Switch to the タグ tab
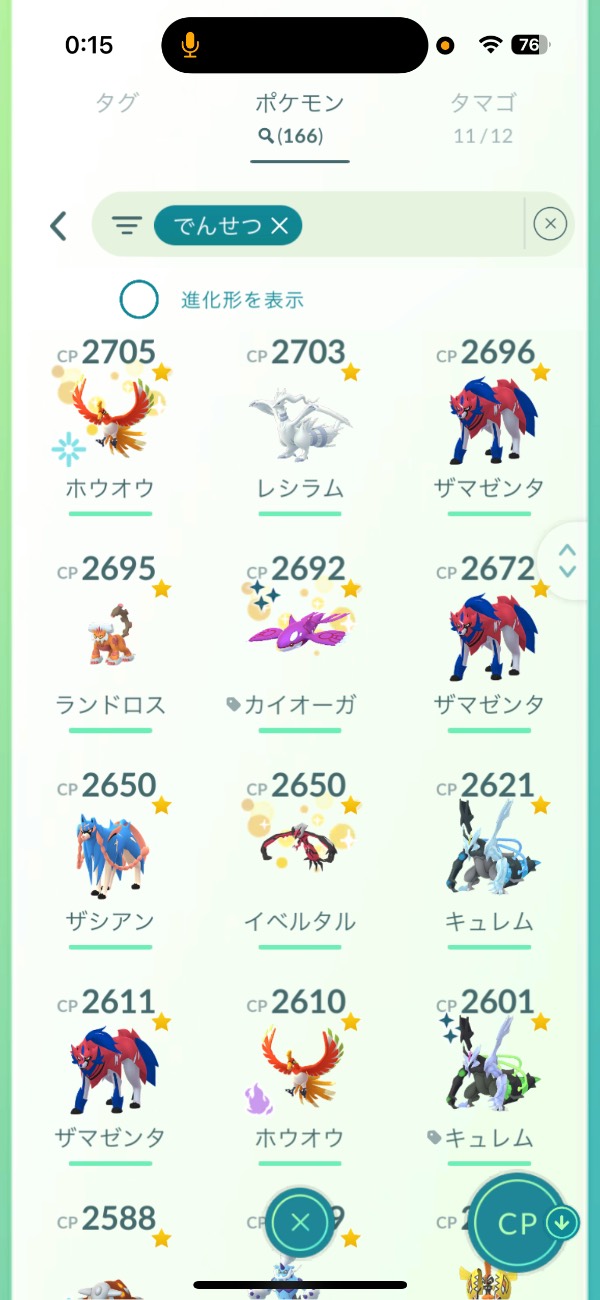The image size is (600, 1300). click(x=116, y=103)
